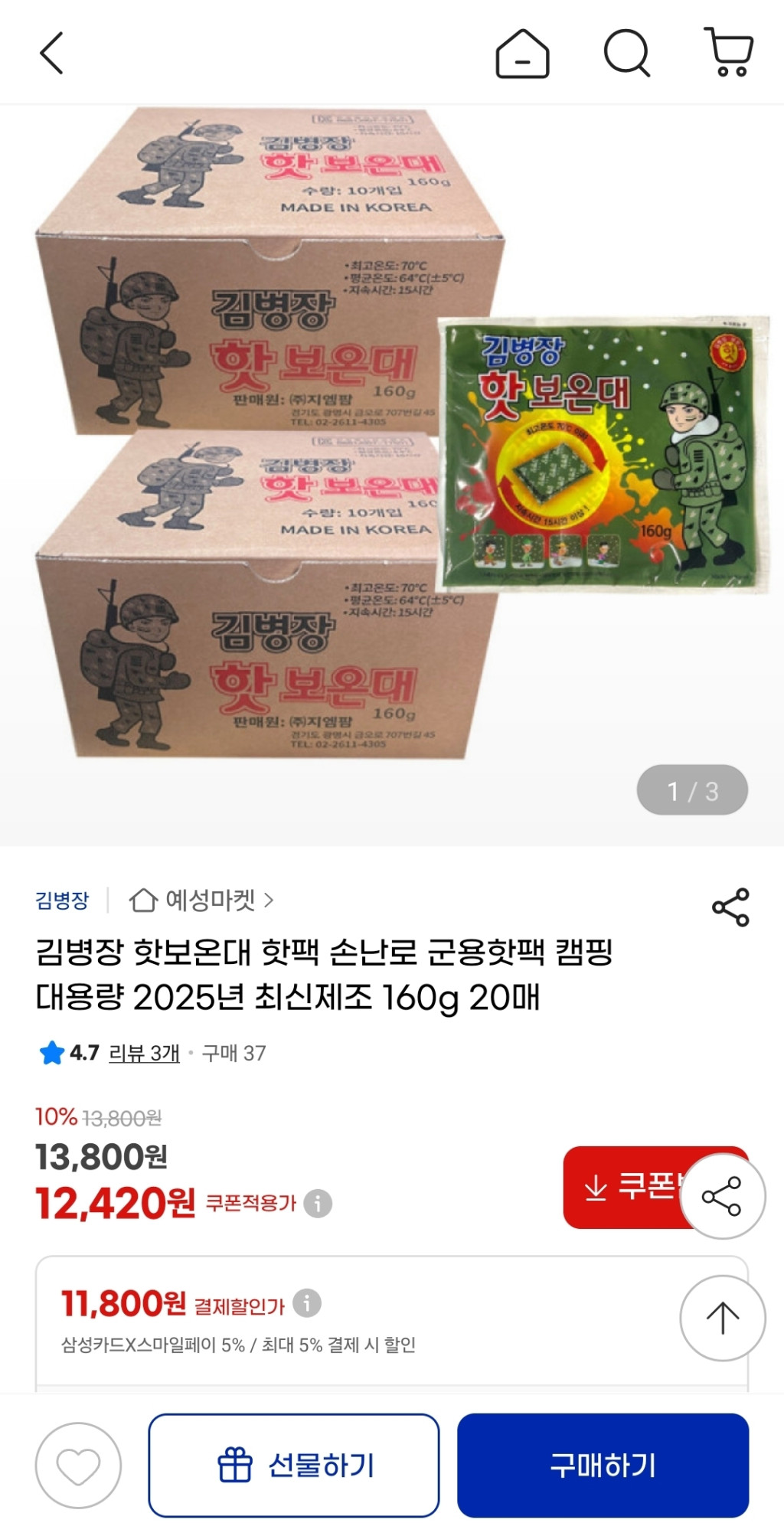
Task: Open the 김병장 brand link
Action: click(x=62, y=900)
